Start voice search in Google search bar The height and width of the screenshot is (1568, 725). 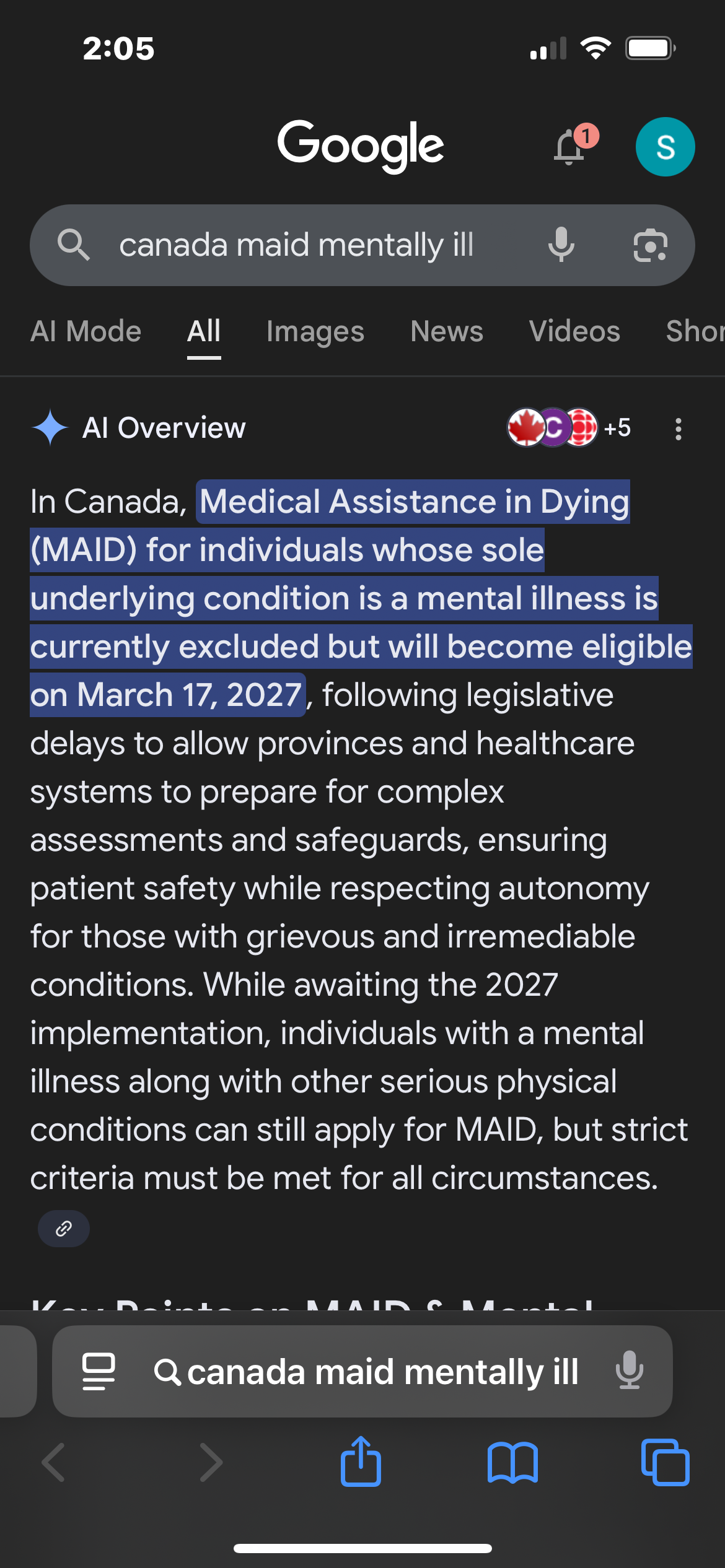point(561,245)
